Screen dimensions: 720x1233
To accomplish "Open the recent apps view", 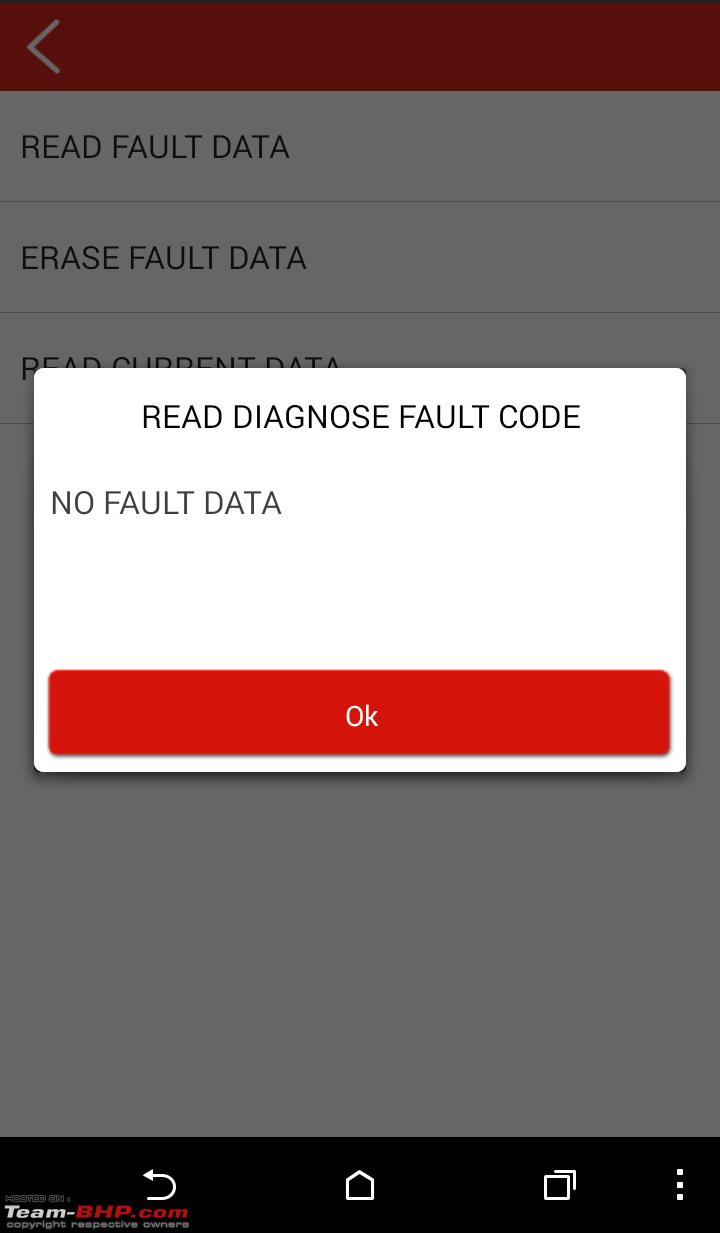I will pyautogui.click(x=560, y=1185).
